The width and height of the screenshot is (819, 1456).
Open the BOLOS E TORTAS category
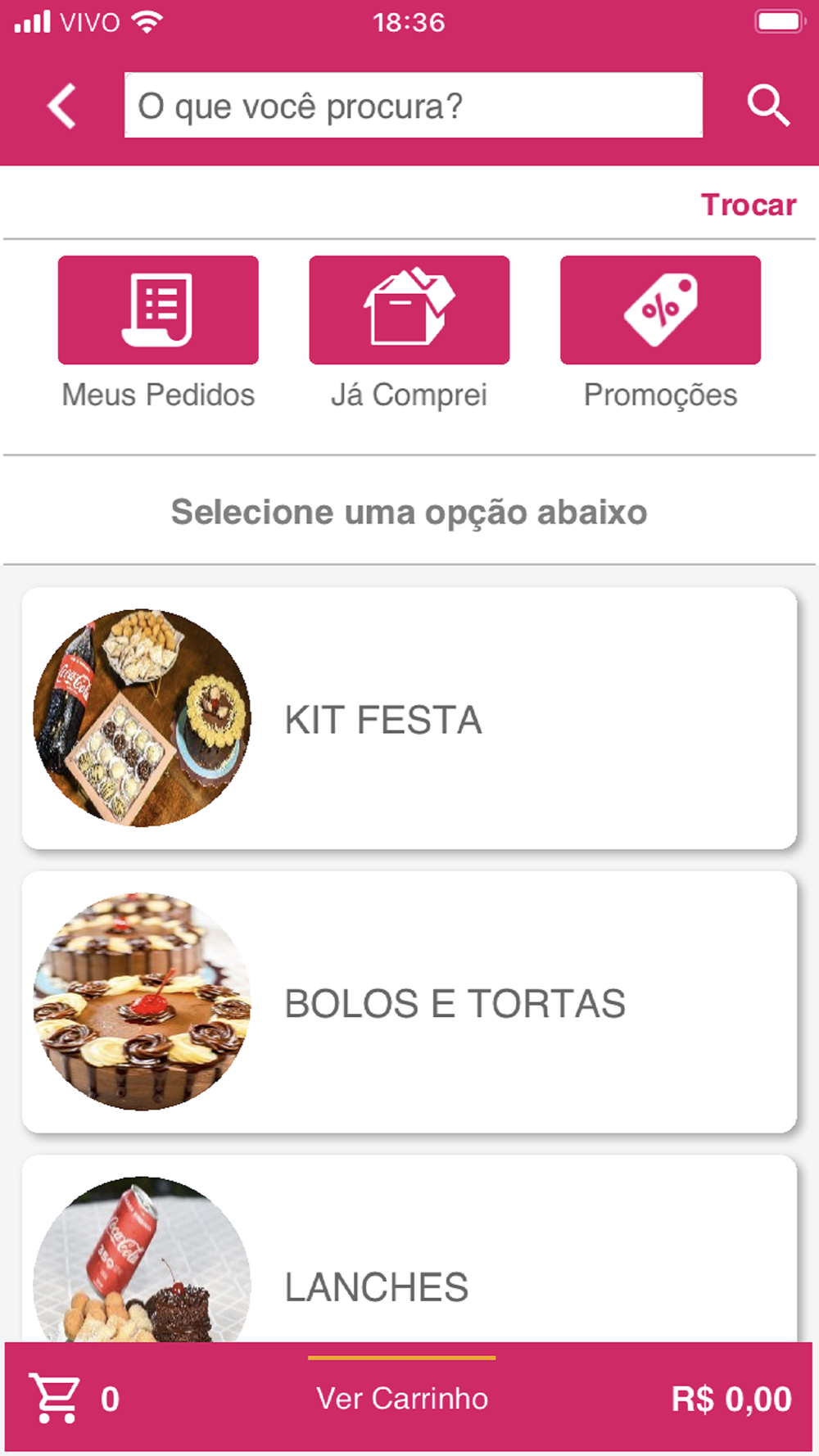point(409,1002)
